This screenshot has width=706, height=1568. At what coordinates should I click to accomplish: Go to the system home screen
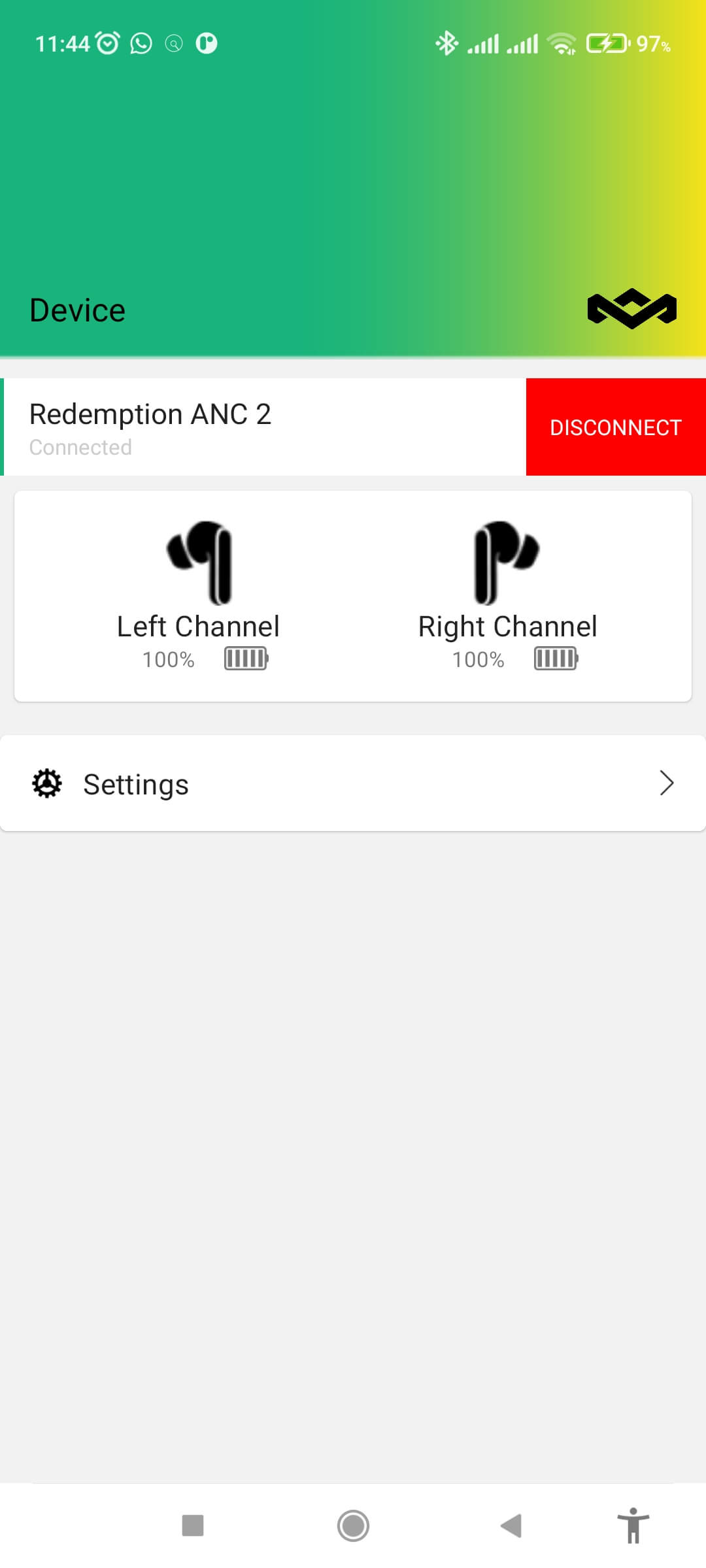pyautogui.click(x=353, y=1526)
